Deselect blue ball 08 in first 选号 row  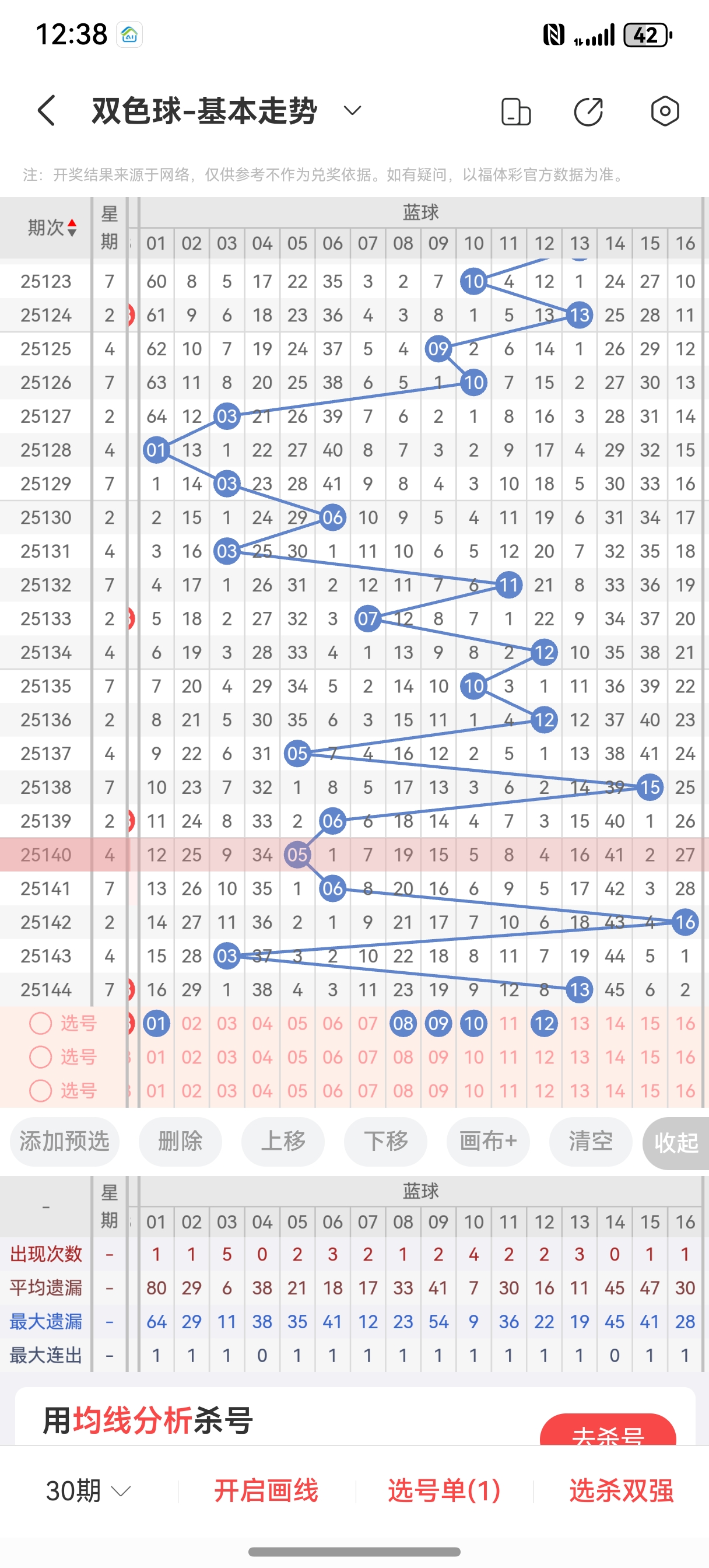coord(403,1023)
